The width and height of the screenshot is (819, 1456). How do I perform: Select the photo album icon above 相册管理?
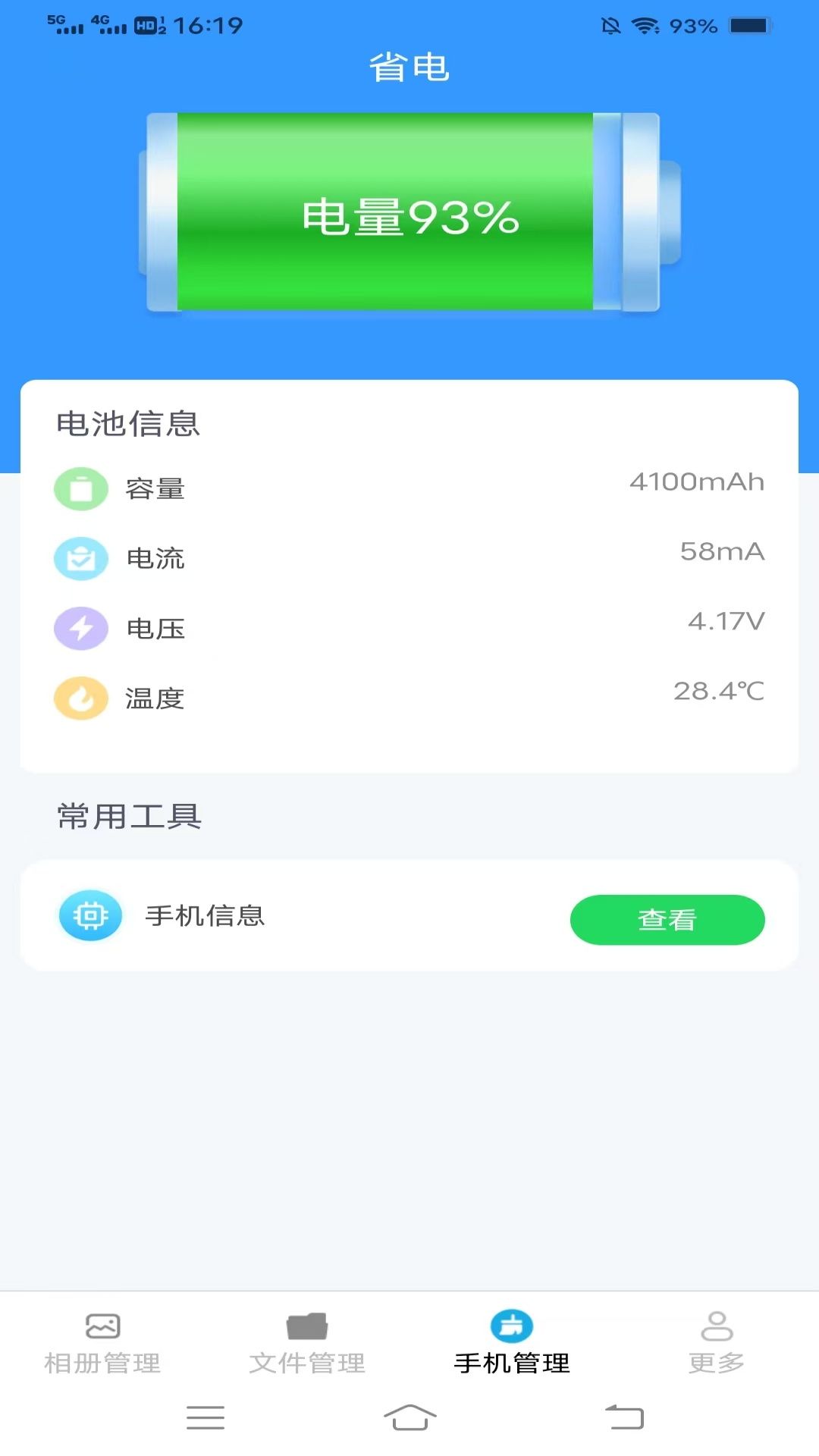pos(102,1323)
